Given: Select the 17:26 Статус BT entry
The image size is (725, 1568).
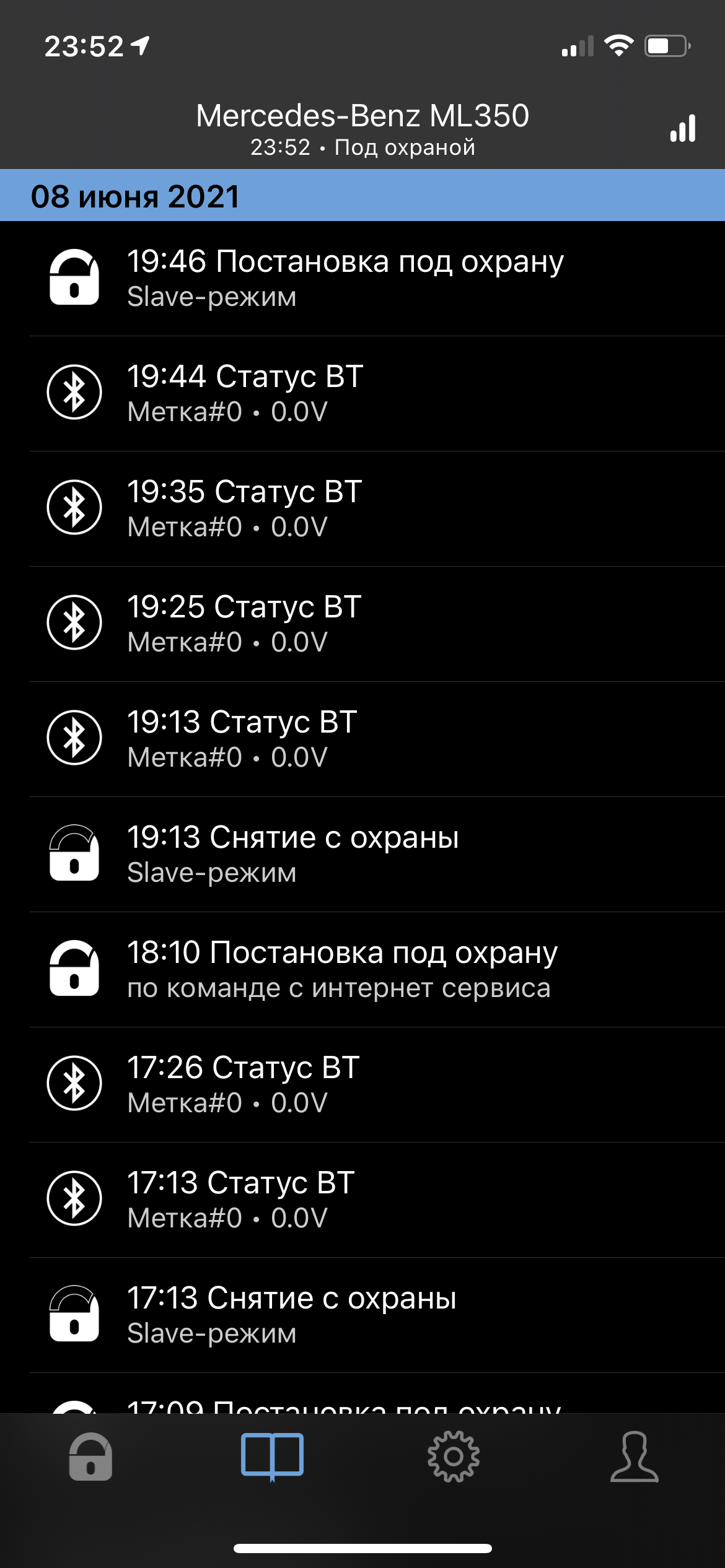Looking at the screenshot, I should 362,1085.
